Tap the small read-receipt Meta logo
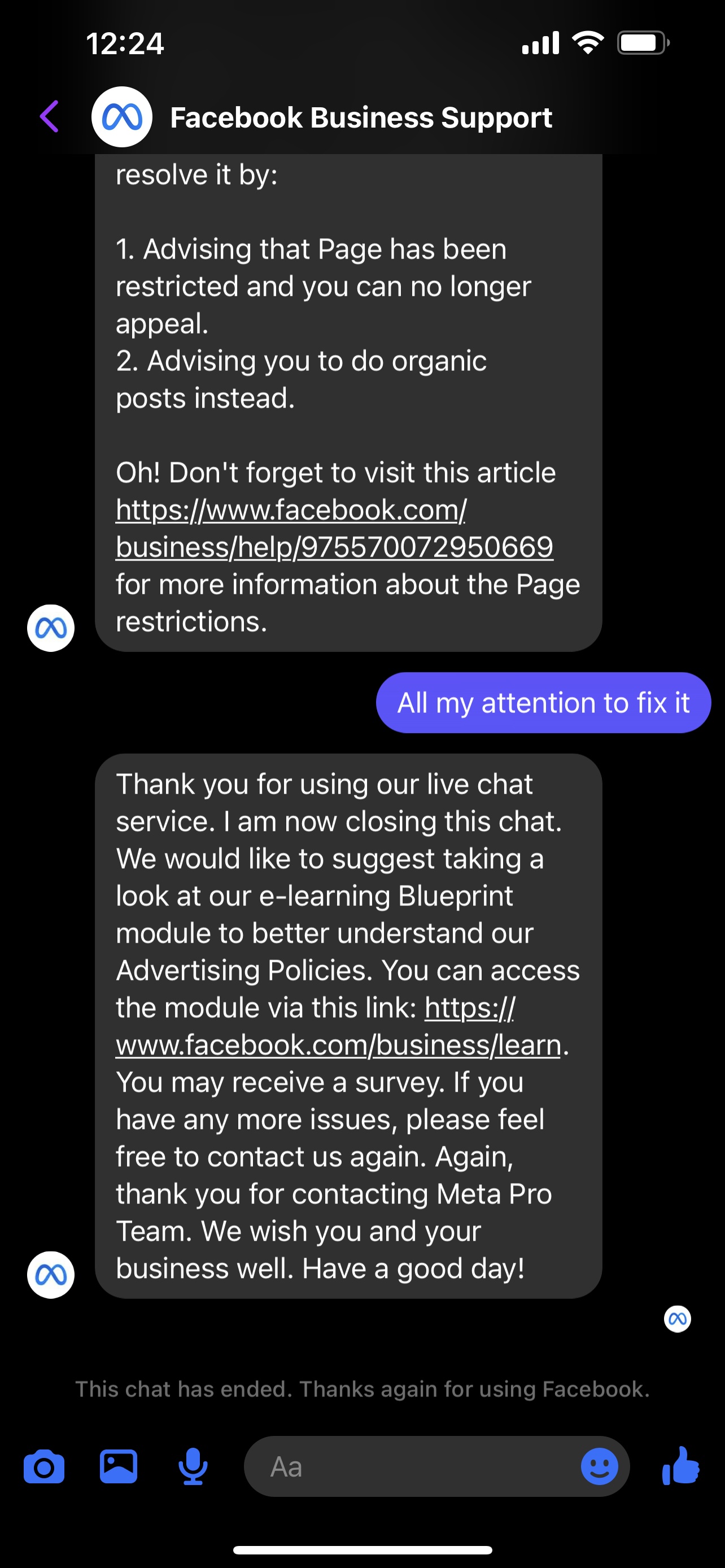This screenshot has width=725, height=1568. coord(677,1319)
